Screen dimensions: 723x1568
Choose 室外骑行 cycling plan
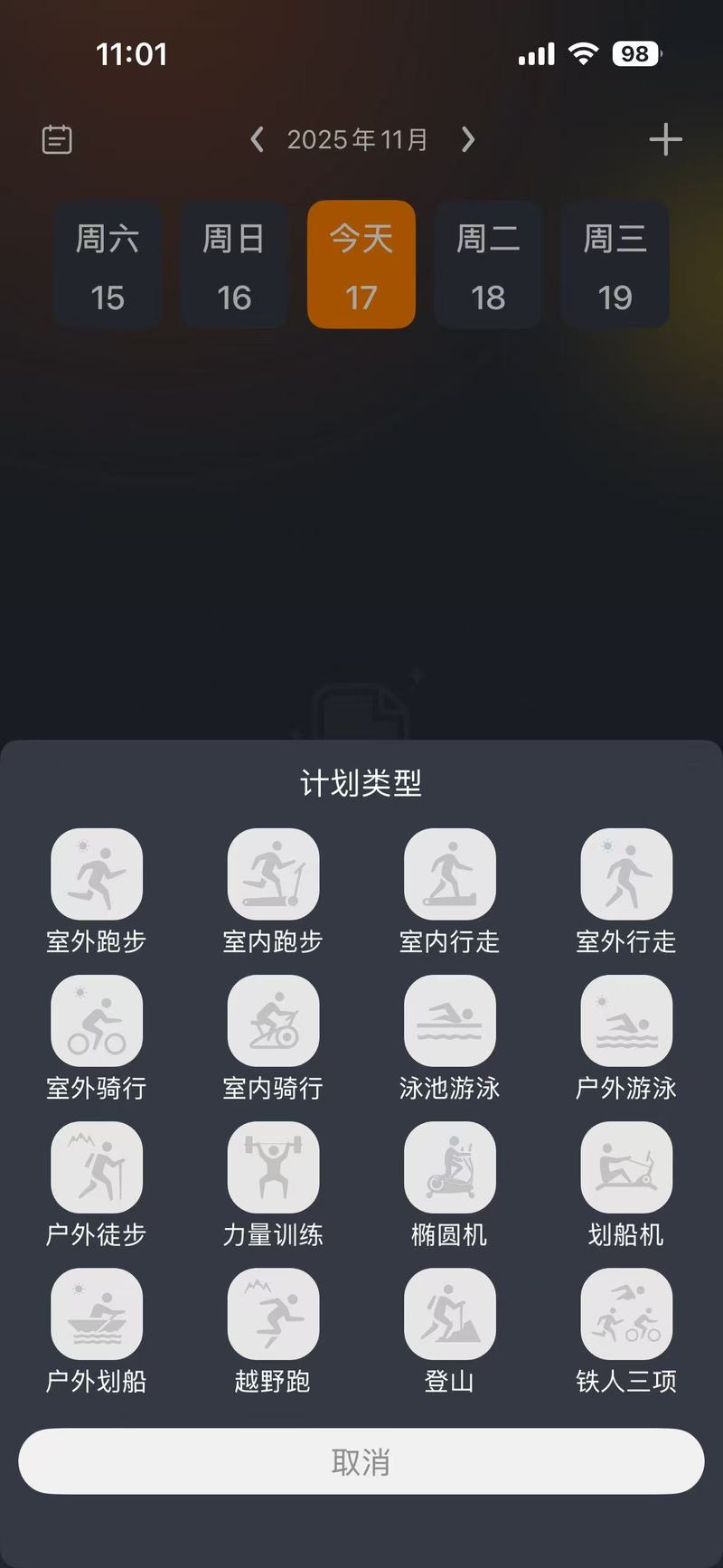pos(97,1021)
